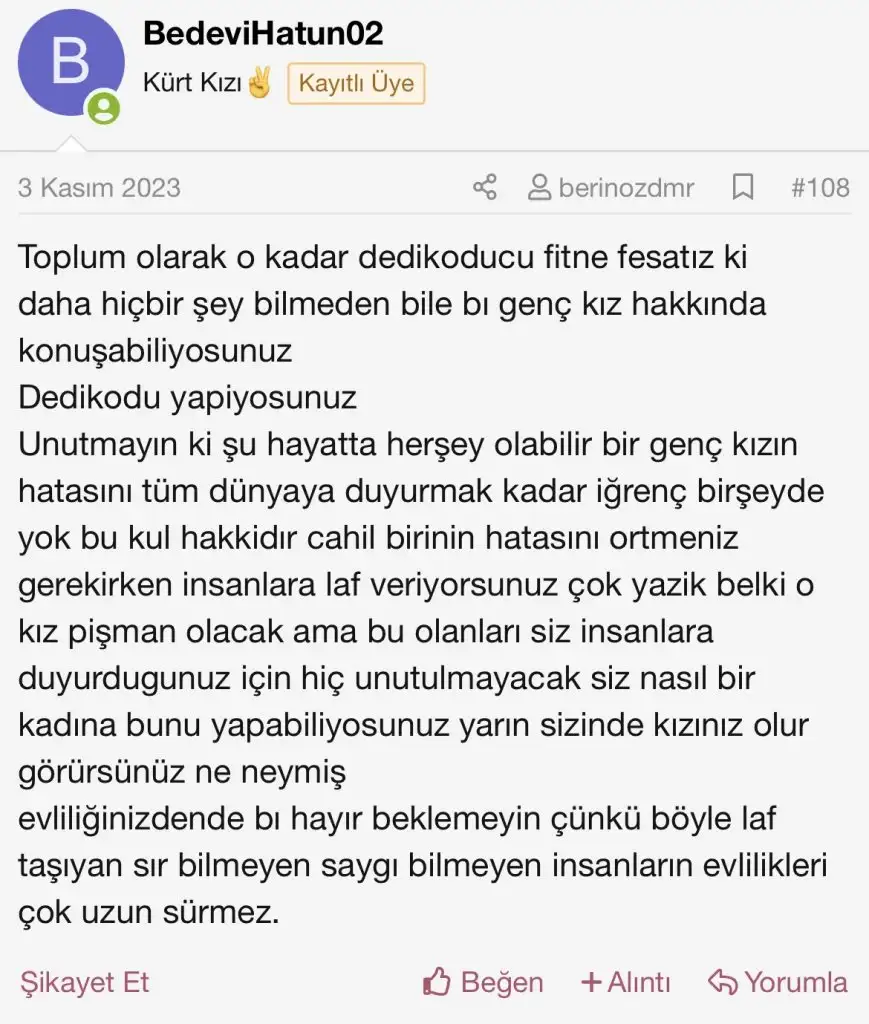The height and width of the screenshot is (1024, 869).
Task: Like the post with Beğen
Action: pos(484,982)
